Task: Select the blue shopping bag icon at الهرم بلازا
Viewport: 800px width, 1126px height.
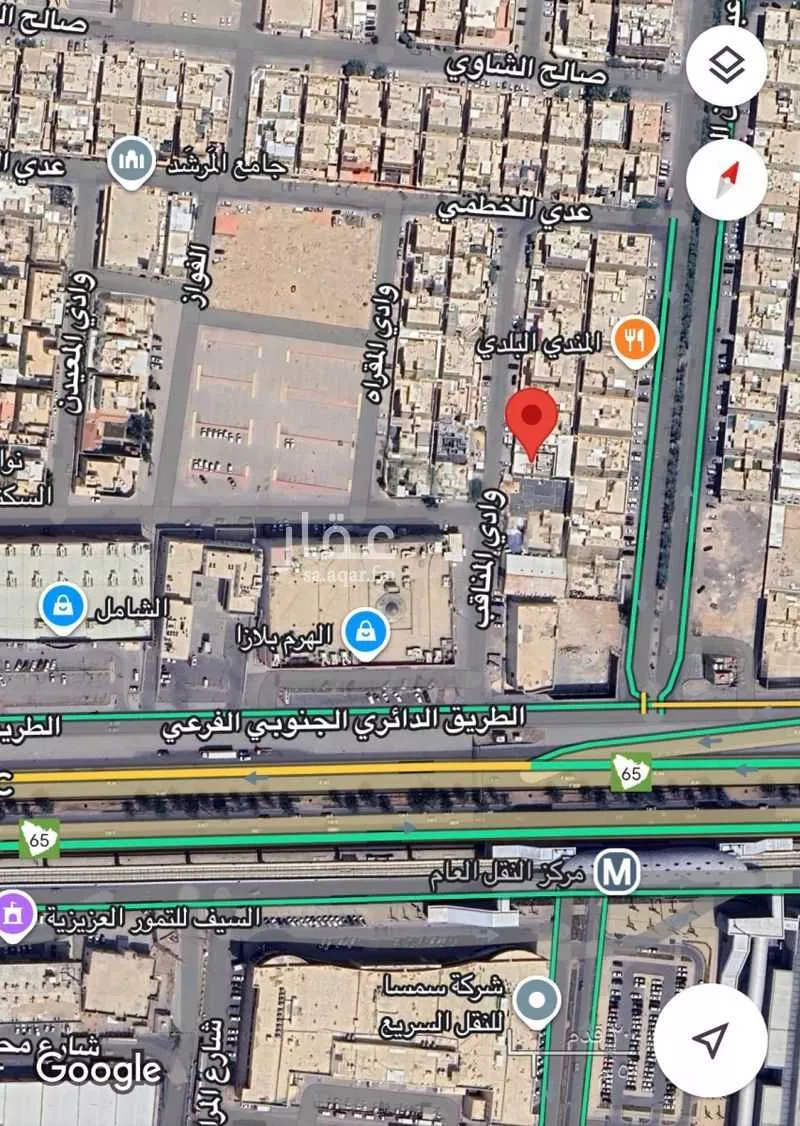Action: [x=367, y=630]
